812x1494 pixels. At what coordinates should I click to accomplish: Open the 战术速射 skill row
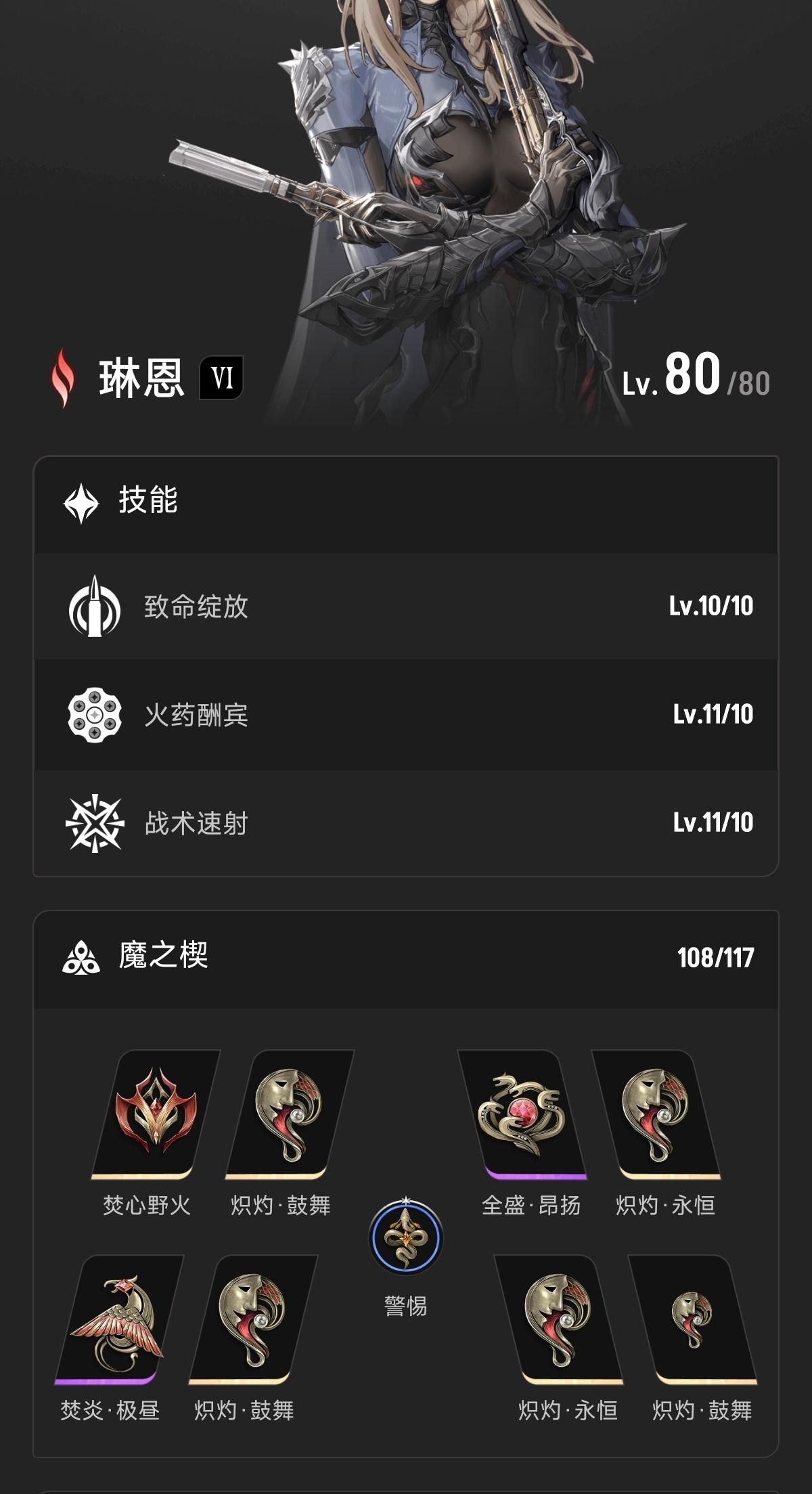[x=406, y=823]
